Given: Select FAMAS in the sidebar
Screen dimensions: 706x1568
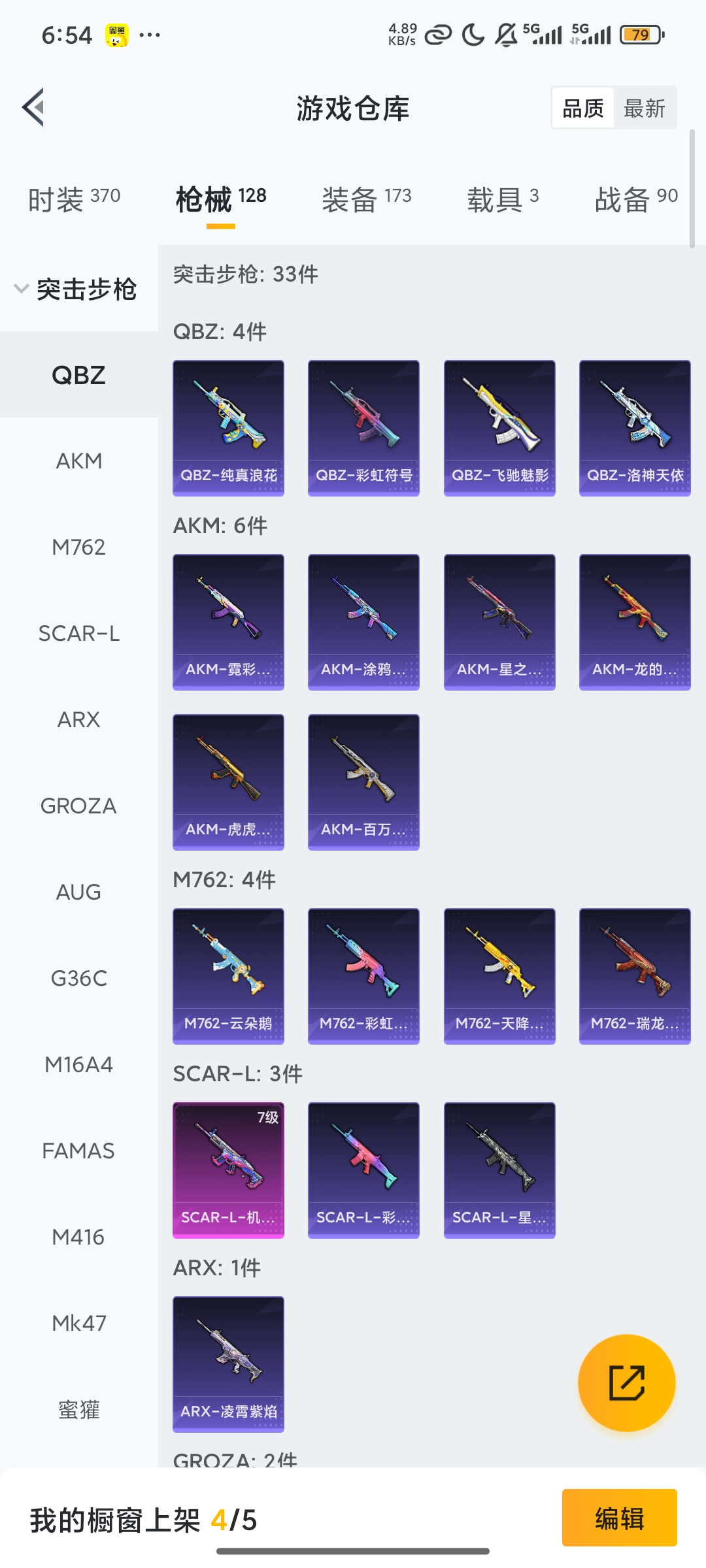Looking at the screenshot, I should (78, 1151).
